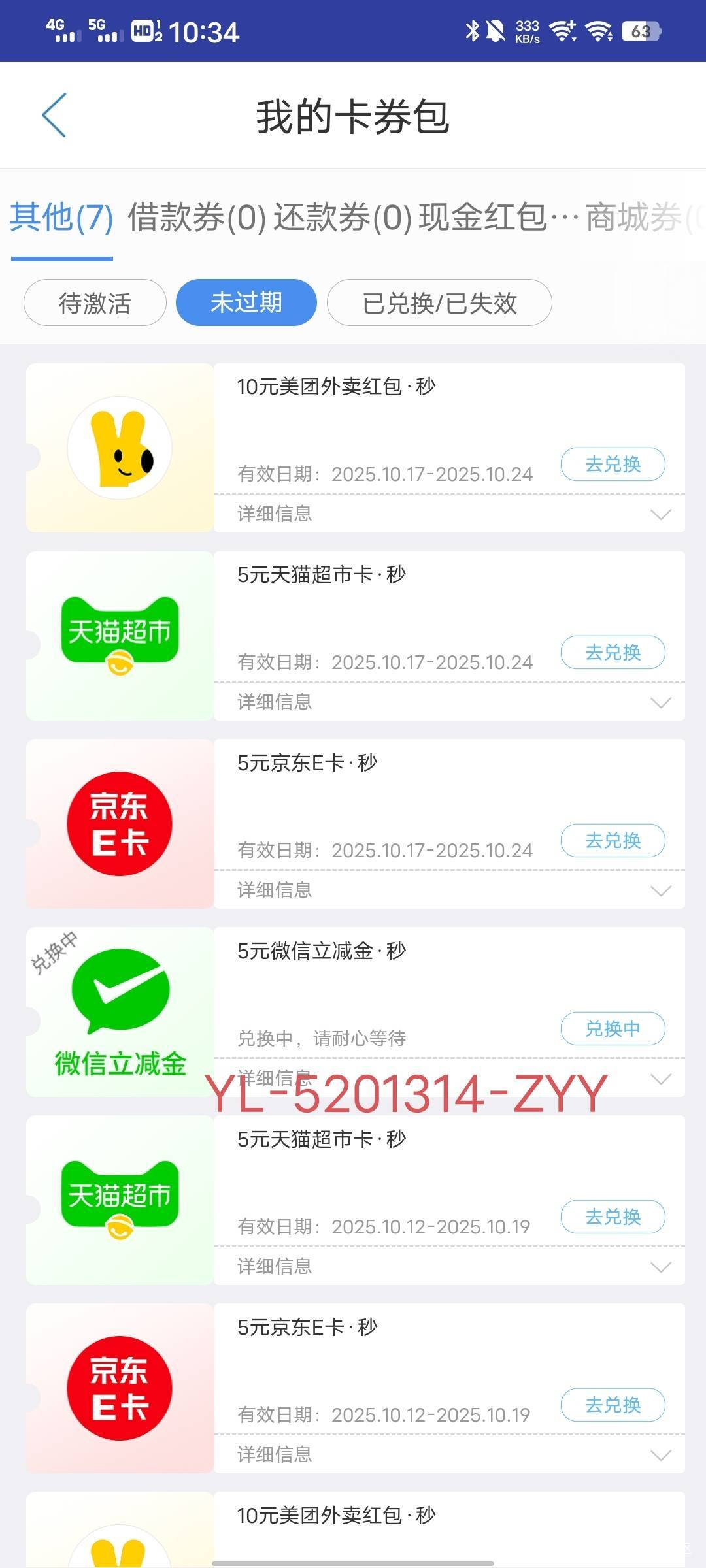
Task: Switch to the 还款券(0) tab
Action: (x=342, y=218)
